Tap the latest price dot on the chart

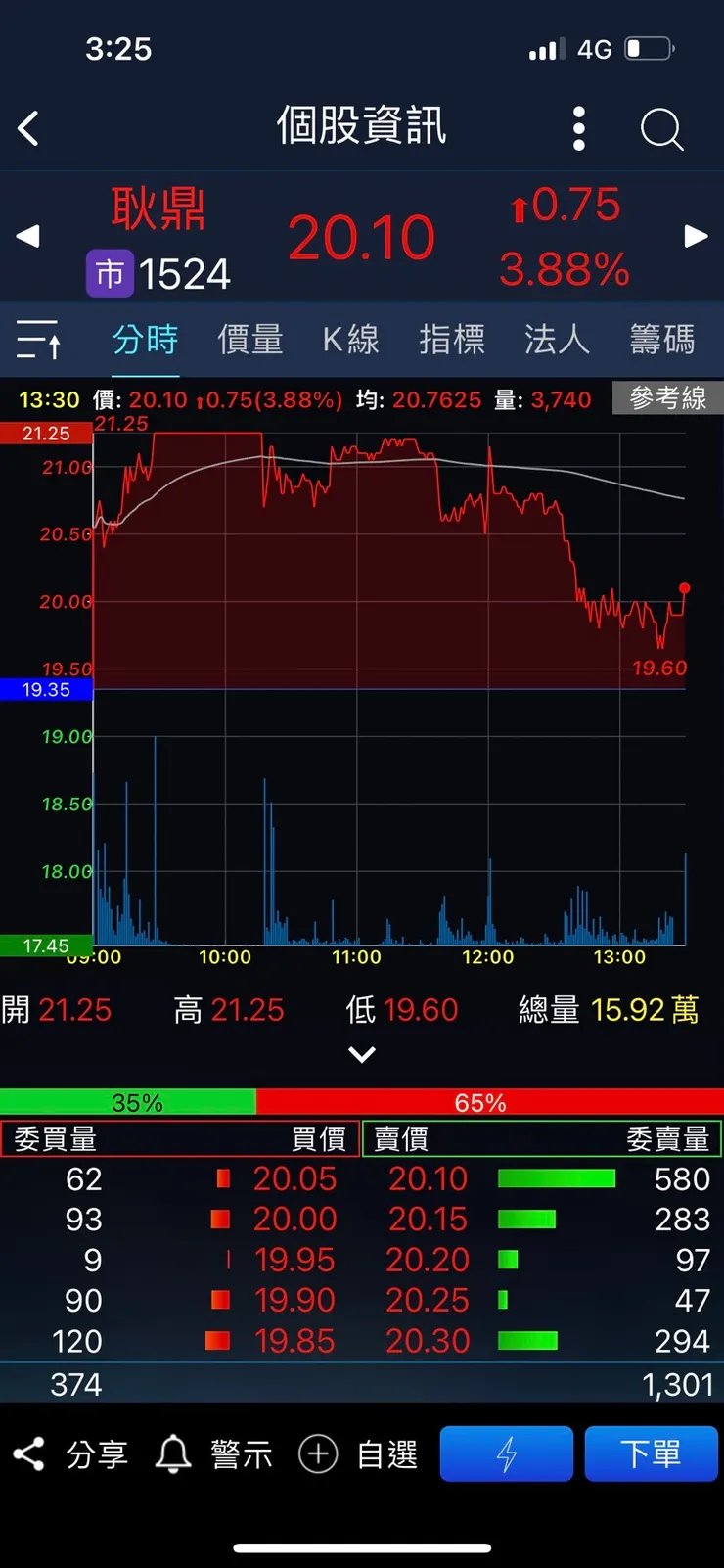(x=685, y=587)
